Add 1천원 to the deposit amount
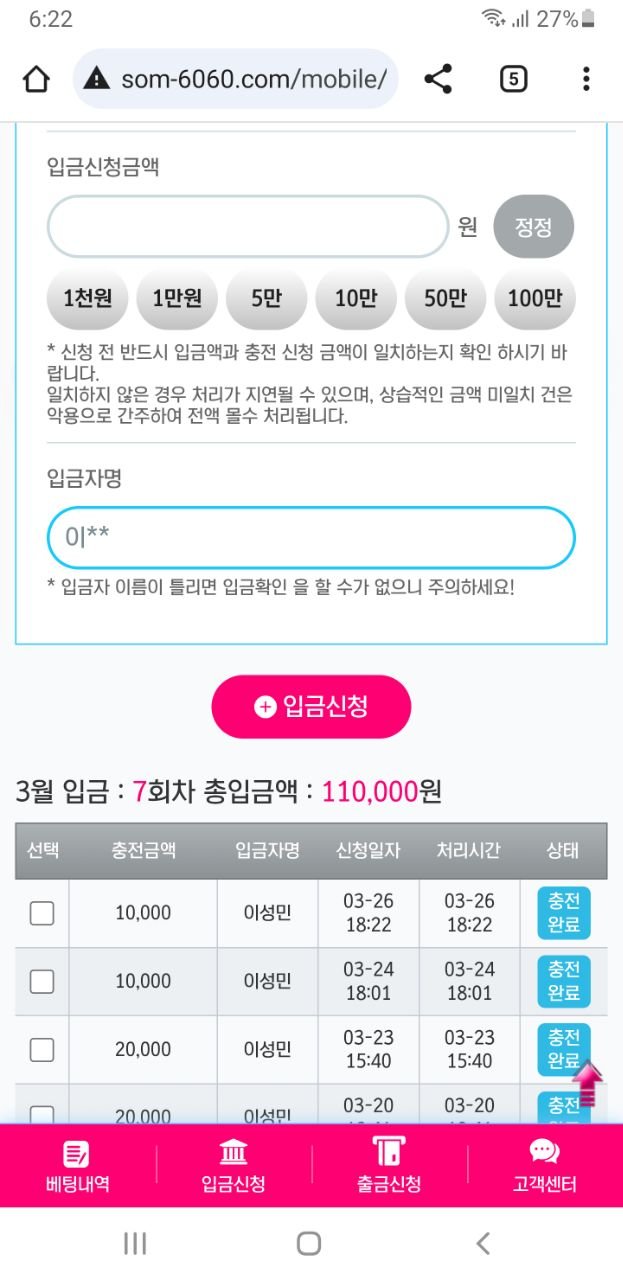The height and width of the screenshot is (1280, 623). tap(88, 298)
